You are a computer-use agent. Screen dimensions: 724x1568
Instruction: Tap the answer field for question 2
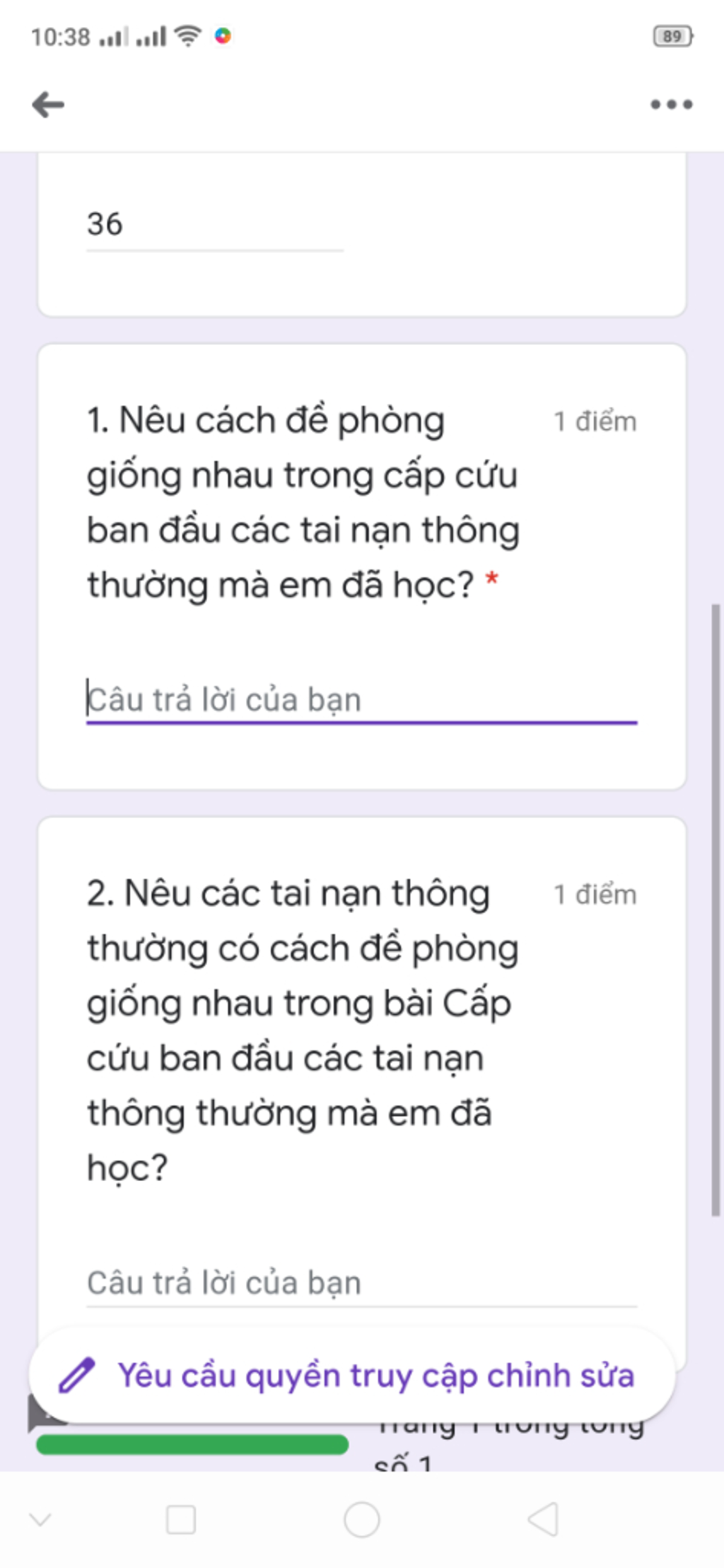click(361, 1282)
